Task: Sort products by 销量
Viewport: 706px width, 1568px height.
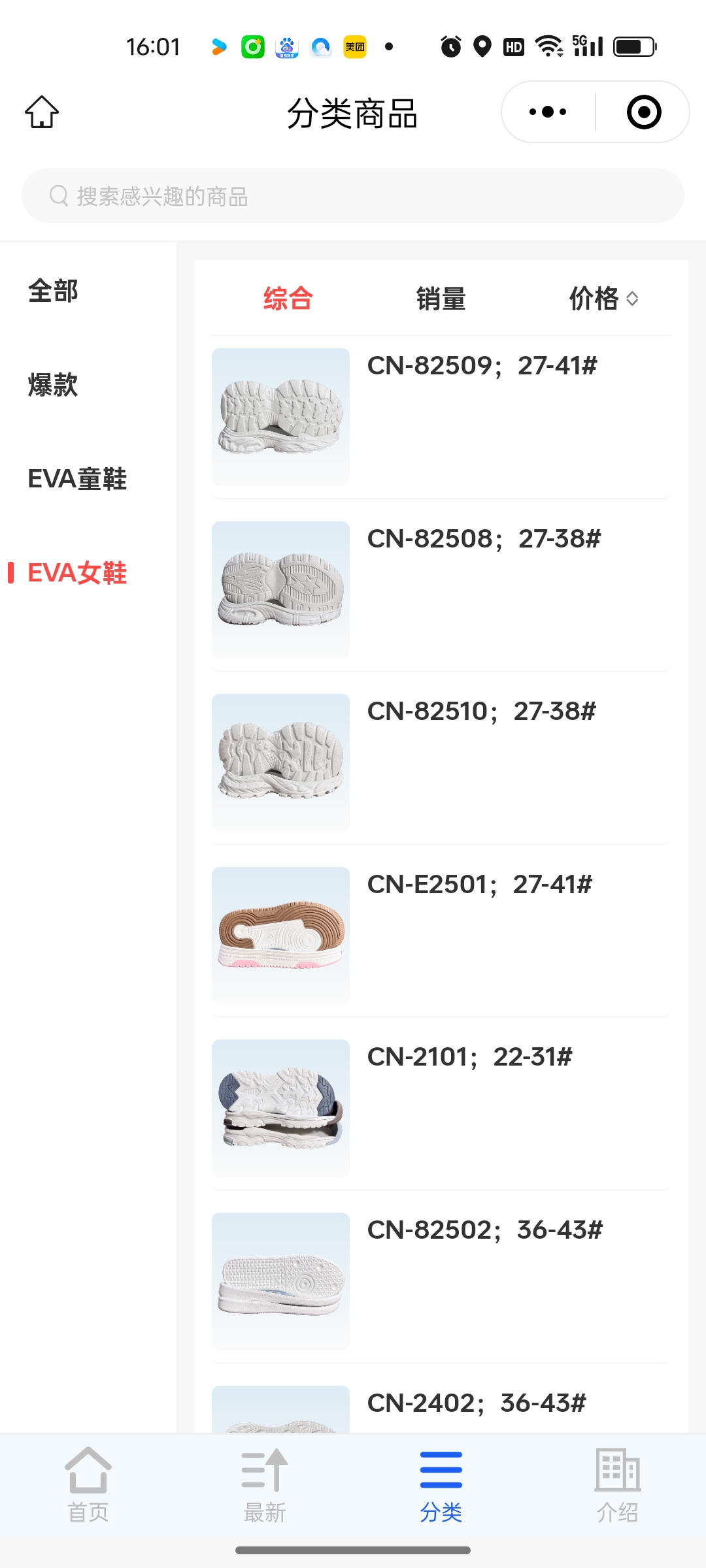Action: (441, 299)
